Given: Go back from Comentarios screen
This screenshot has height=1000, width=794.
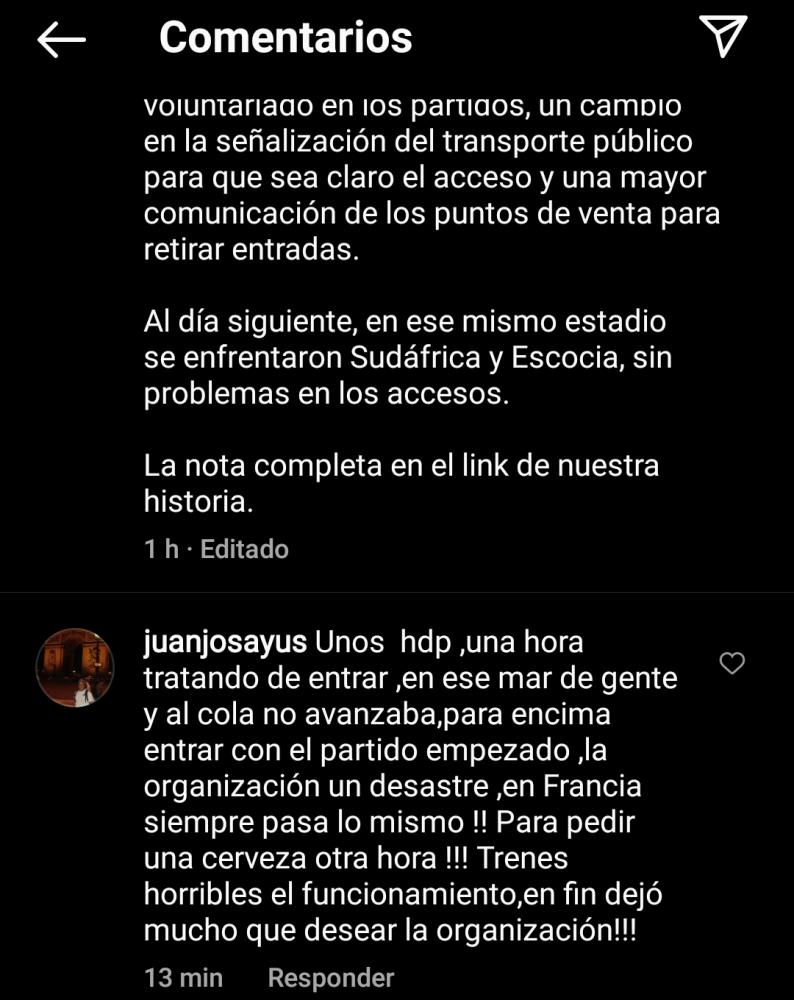Looking at the screenshot, I should [61, 40].
